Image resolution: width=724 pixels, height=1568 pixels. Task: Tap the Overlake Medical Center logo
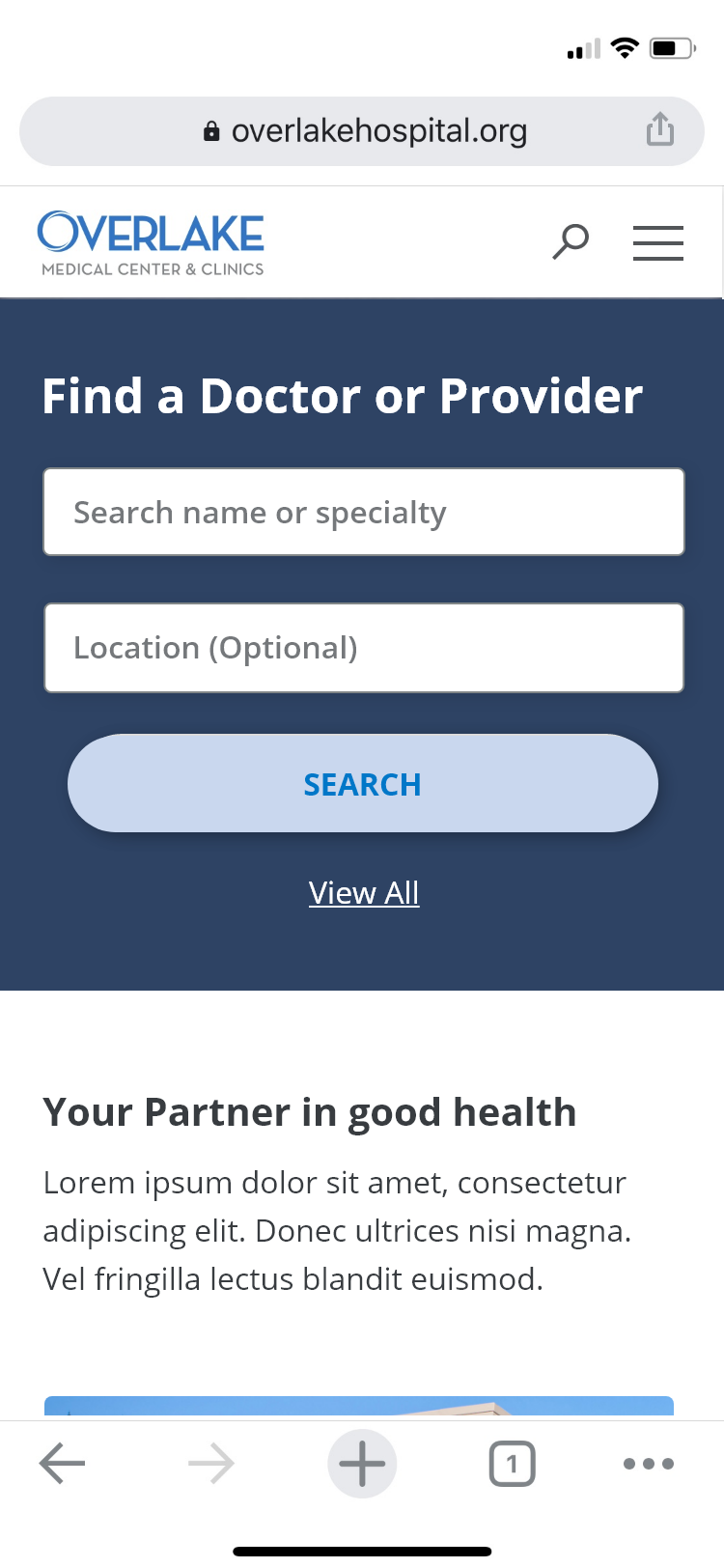(x=151, y=243)
